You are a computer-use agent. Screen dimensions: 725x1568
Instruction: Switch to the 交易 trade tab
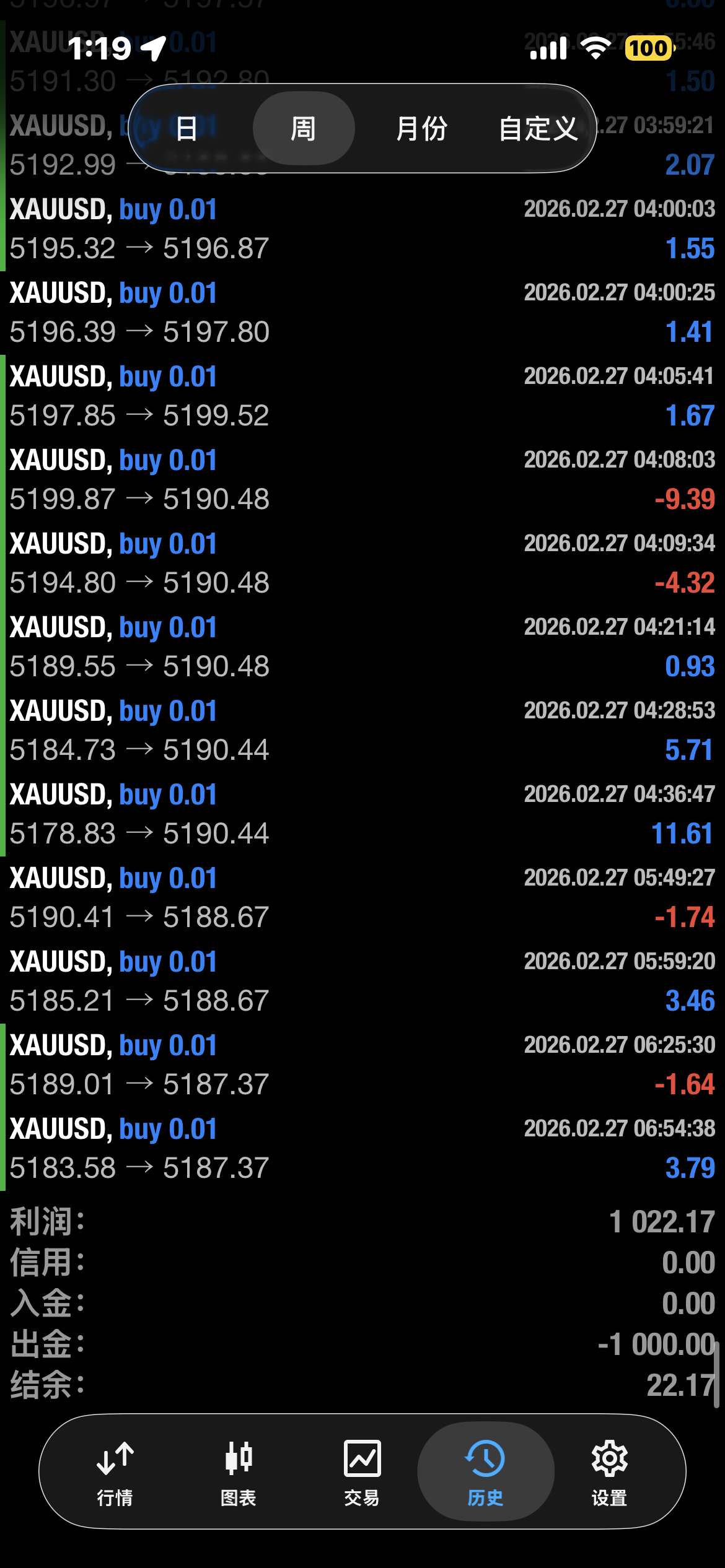click(362, 1471)
